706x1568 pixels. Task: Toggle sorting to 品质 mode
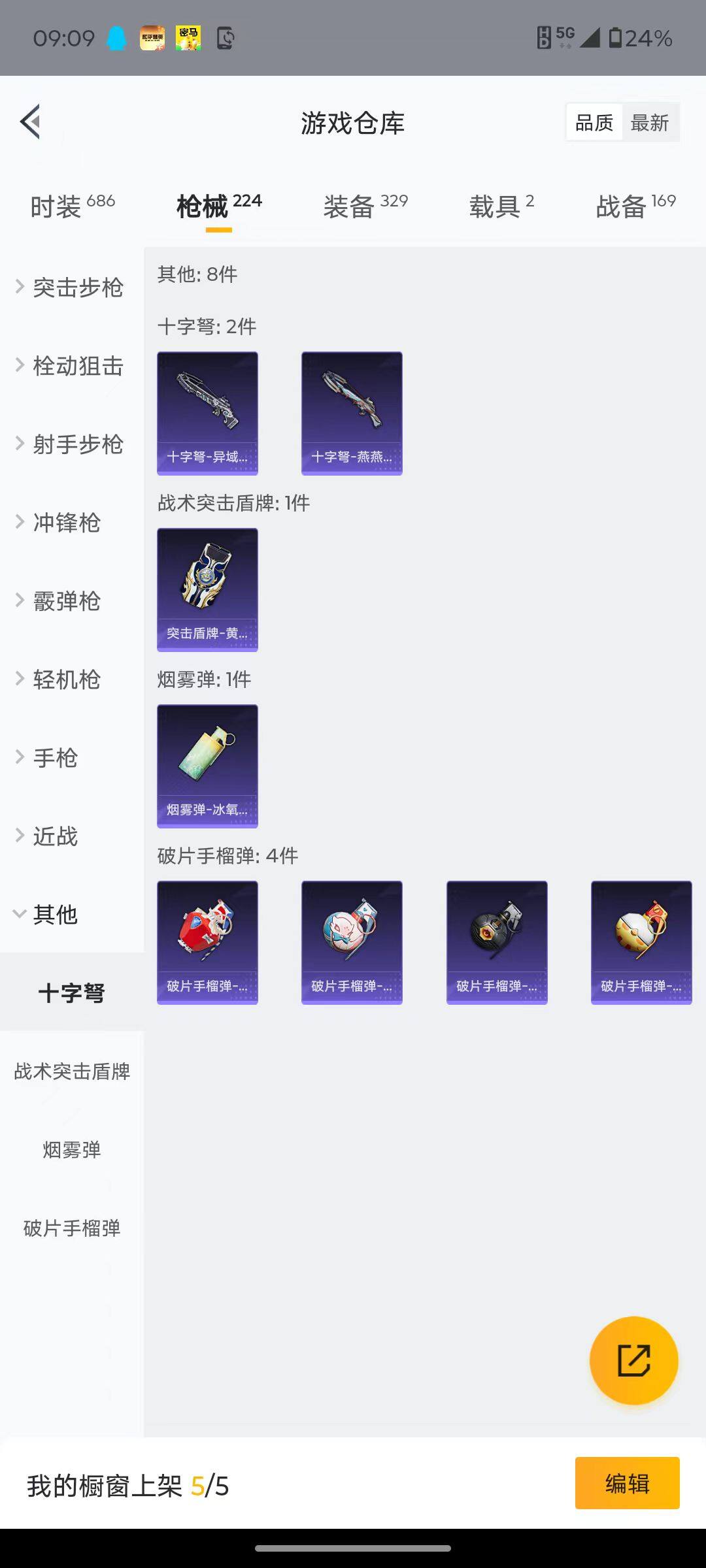594,122
